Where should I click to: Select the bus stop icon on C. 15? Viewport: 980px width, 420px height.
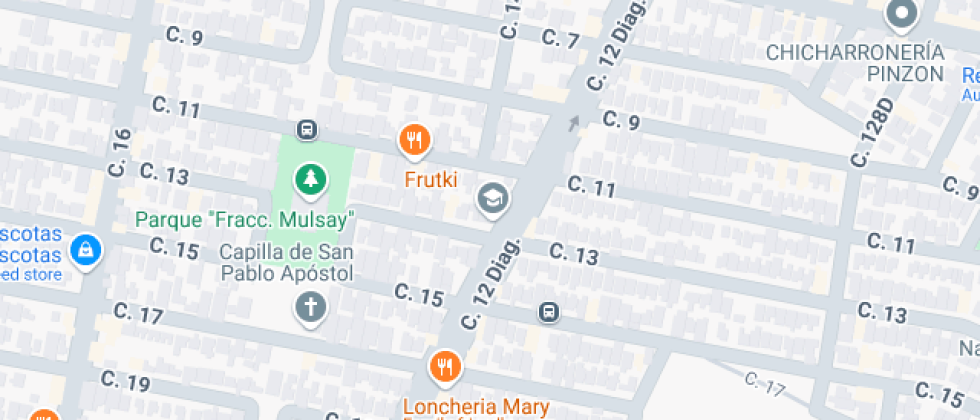coord(548,313)
